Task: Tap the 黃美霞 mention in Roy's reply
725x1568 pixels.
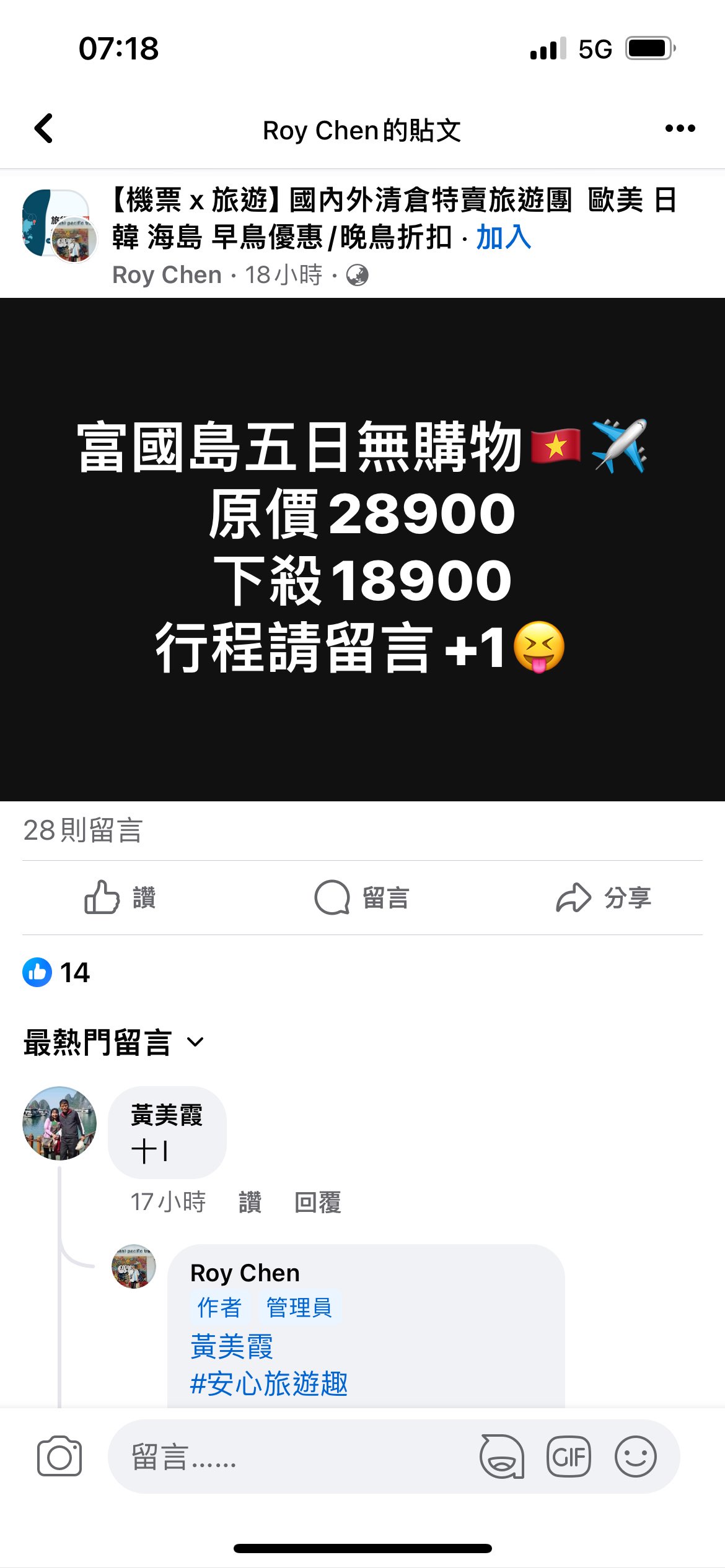Action: (232, 1346)
